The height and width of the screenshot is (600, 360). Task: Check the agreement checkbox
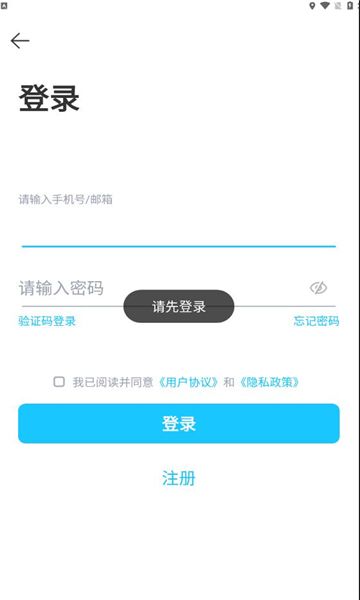click(59, 382)
